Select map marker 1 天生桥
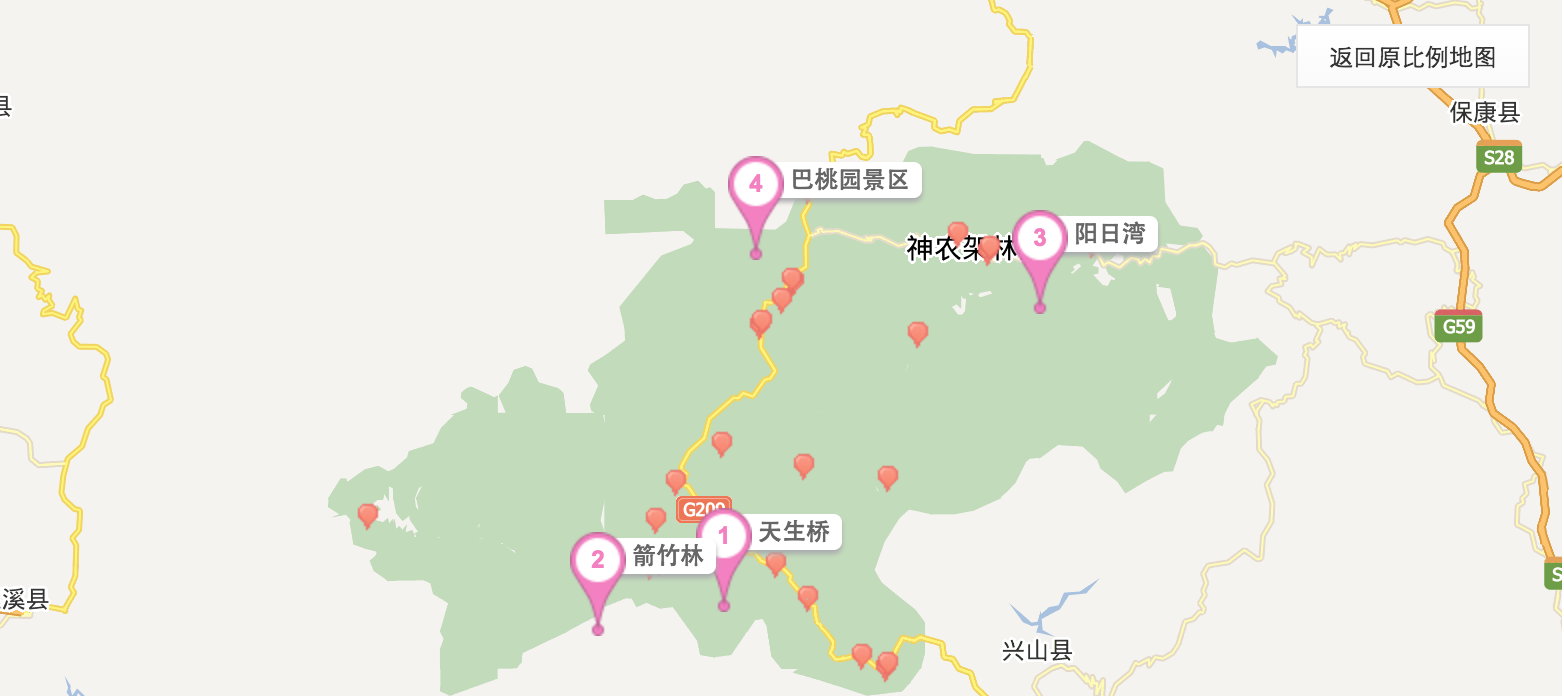 coord(724,539)
